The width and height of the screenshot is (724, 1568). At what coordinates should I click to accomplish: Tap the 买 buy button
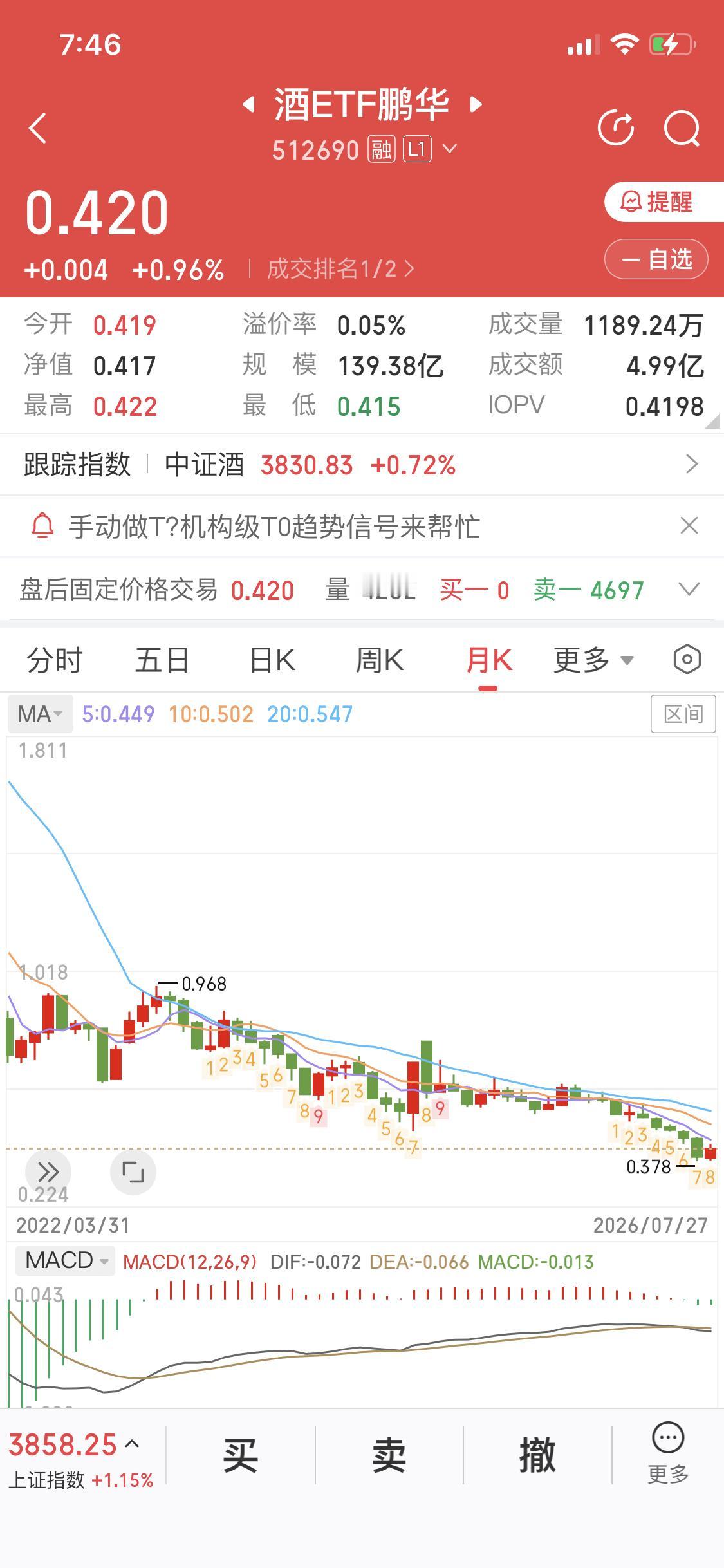240,1455
